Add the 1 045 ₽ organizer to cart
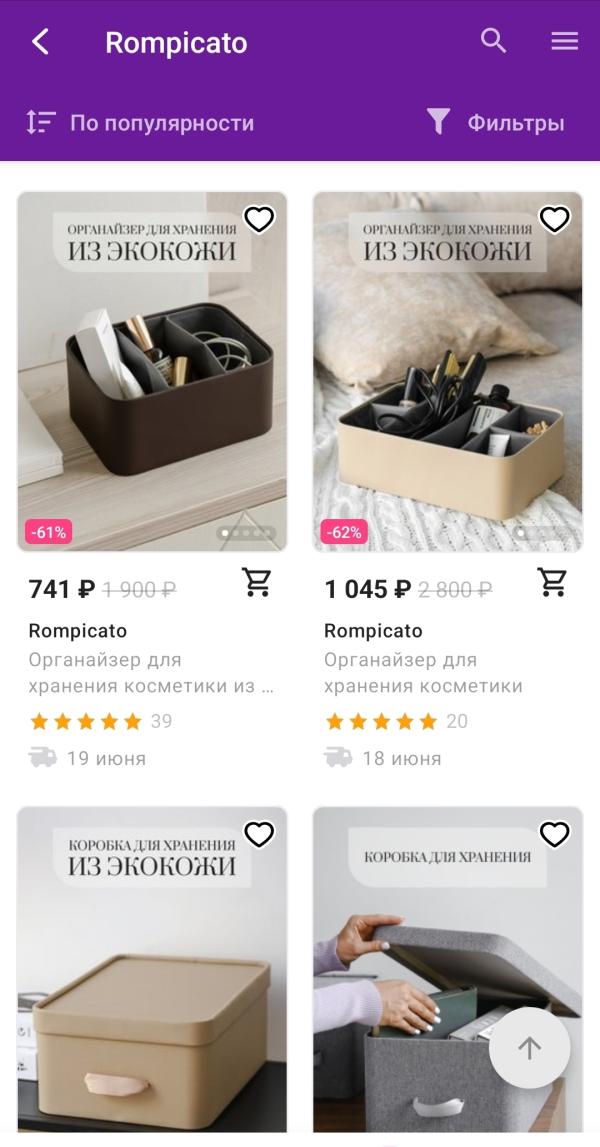600x1147 pixels. tap(552, 582)
